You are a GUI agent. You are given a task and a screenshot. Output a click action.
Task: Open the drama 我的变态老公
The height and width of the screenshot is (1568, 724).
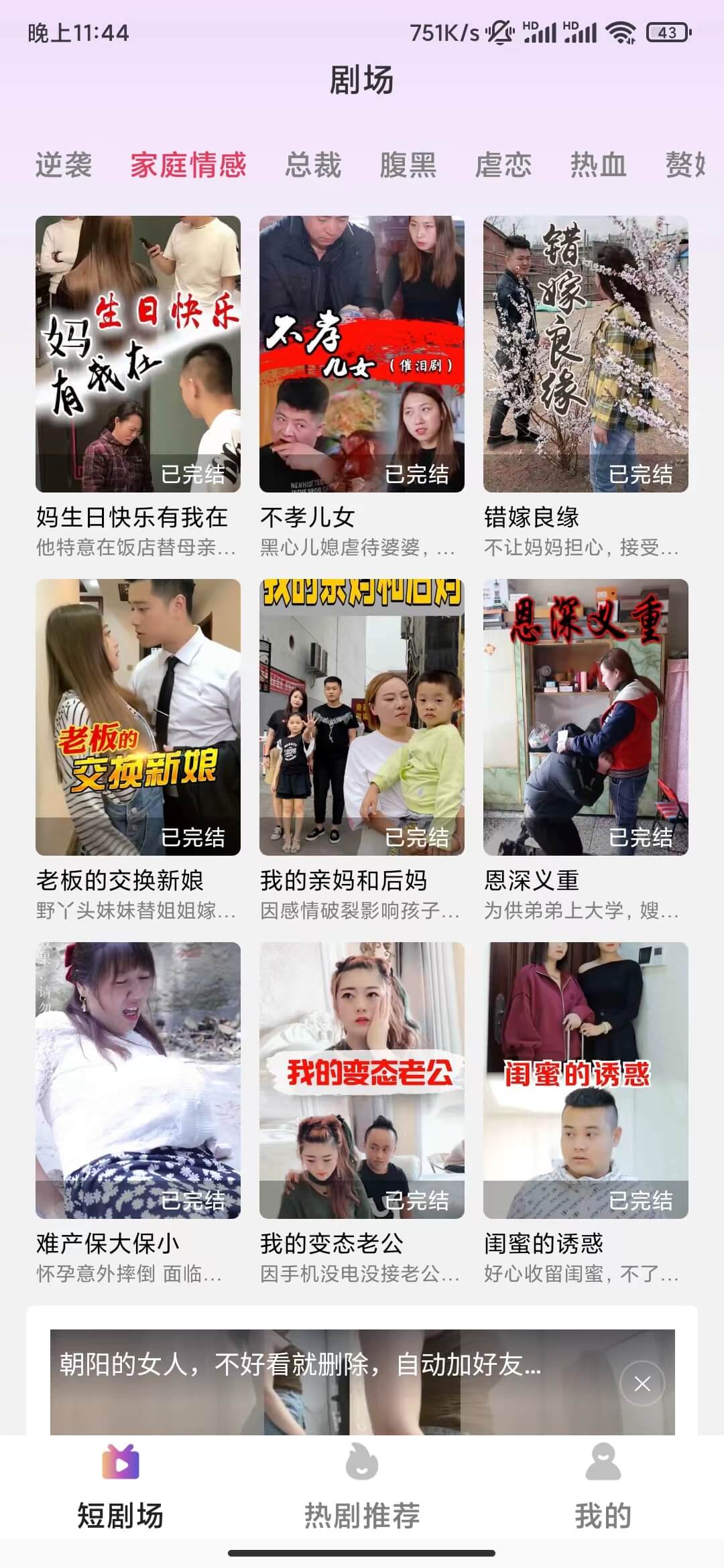(x=362, y=1080)
